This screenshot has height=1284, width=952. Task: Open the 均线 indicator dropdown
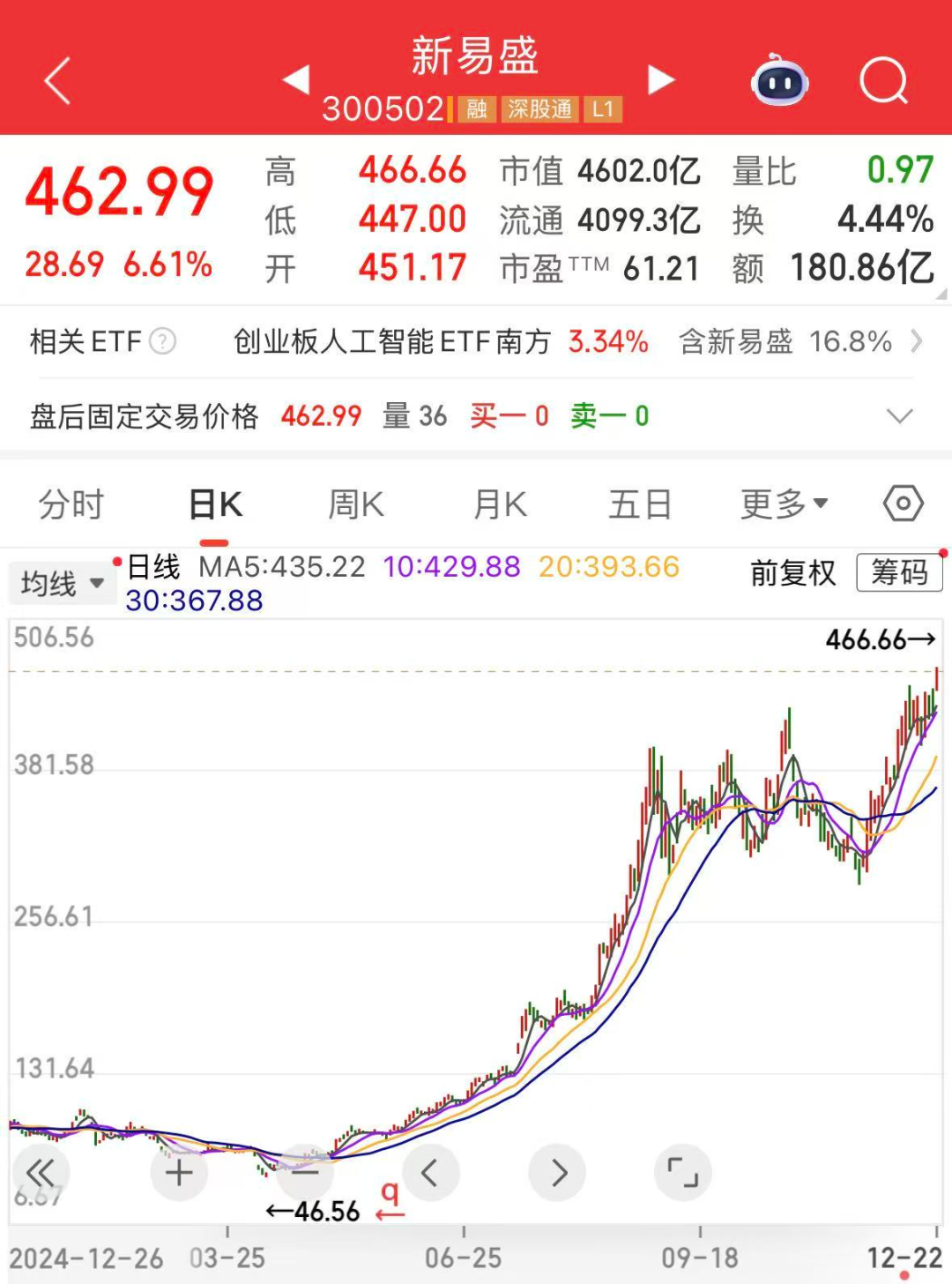pos(62,583)
